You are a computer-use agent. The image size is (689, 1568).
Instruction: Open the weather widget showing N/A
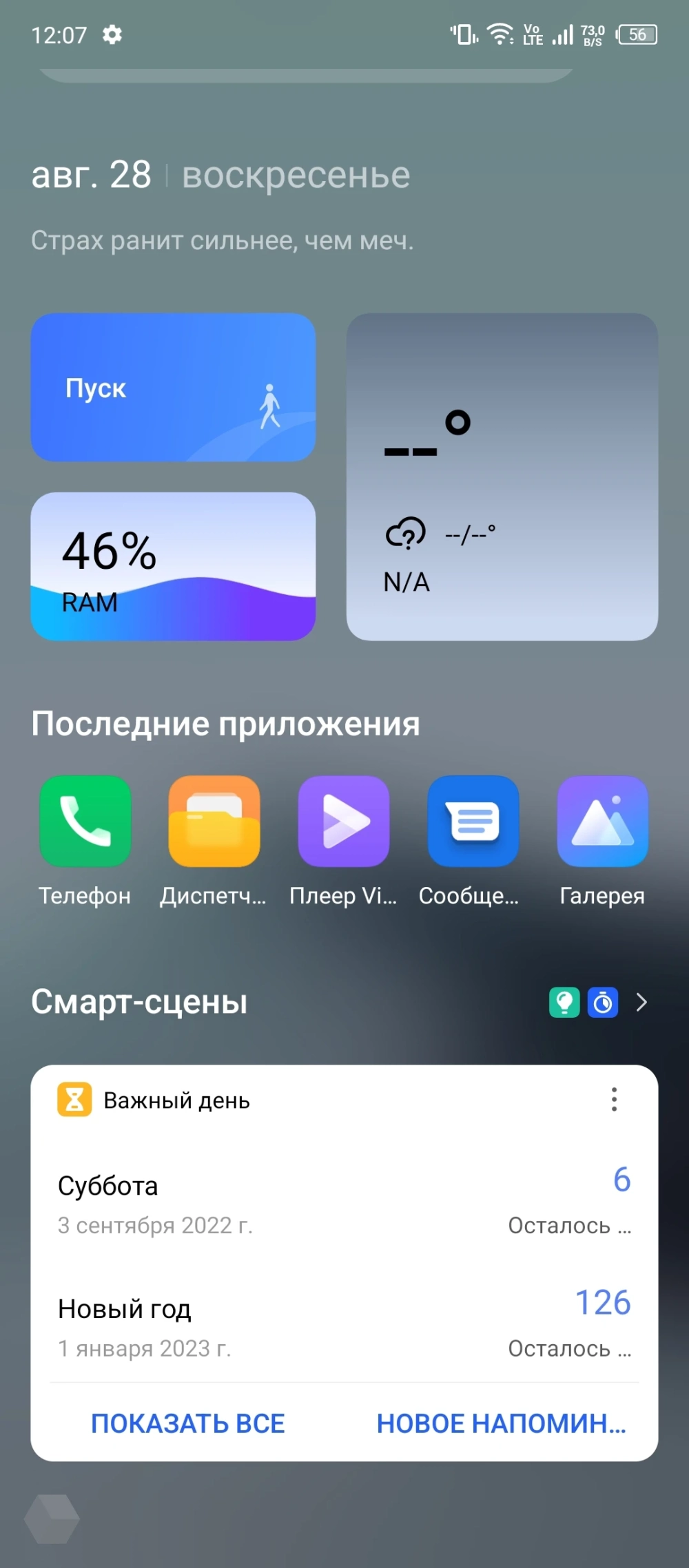(502, 477)
